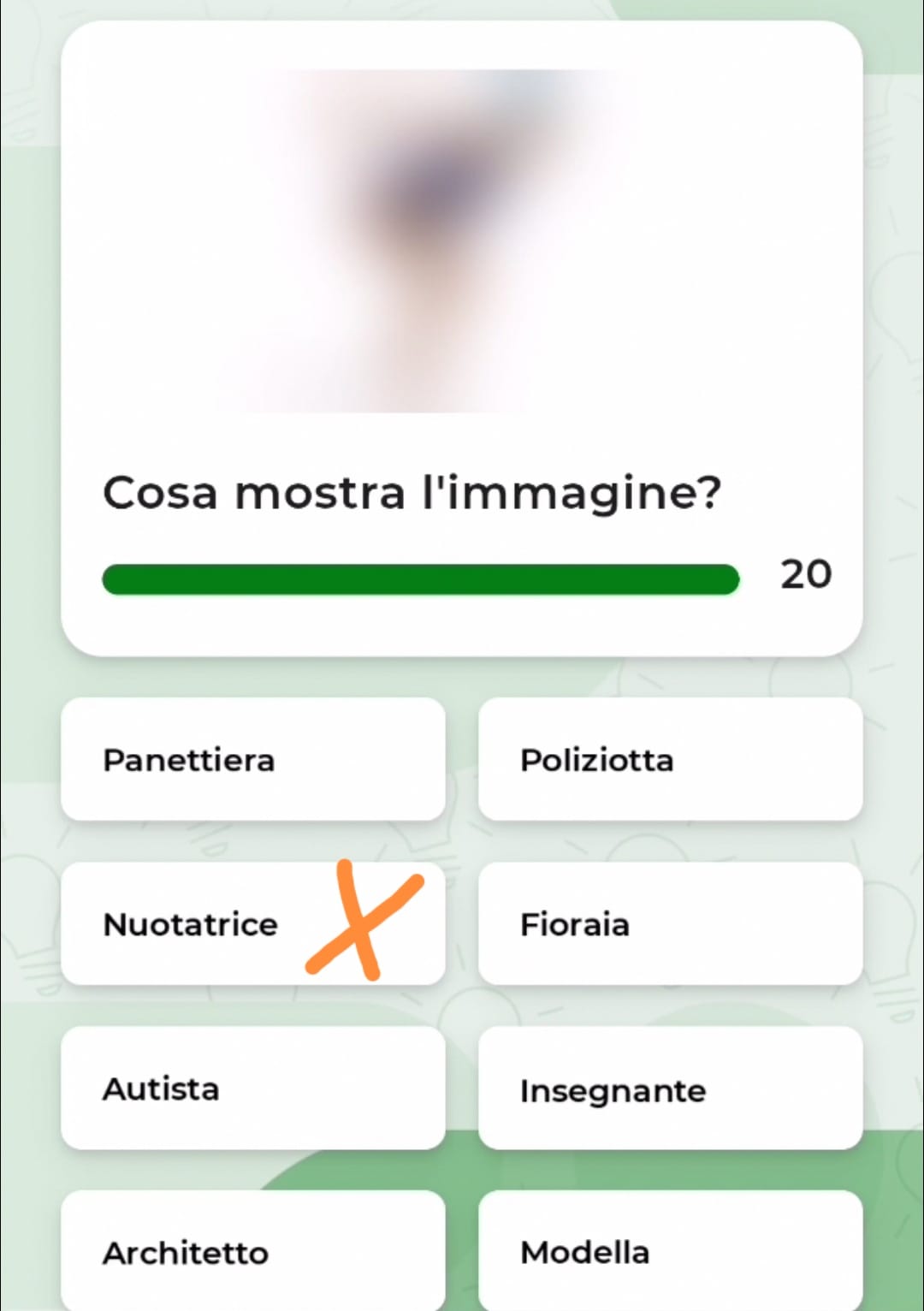Select Poliziotta as the answer
This screenshot has width=924, height=1311.
[670, 760]
